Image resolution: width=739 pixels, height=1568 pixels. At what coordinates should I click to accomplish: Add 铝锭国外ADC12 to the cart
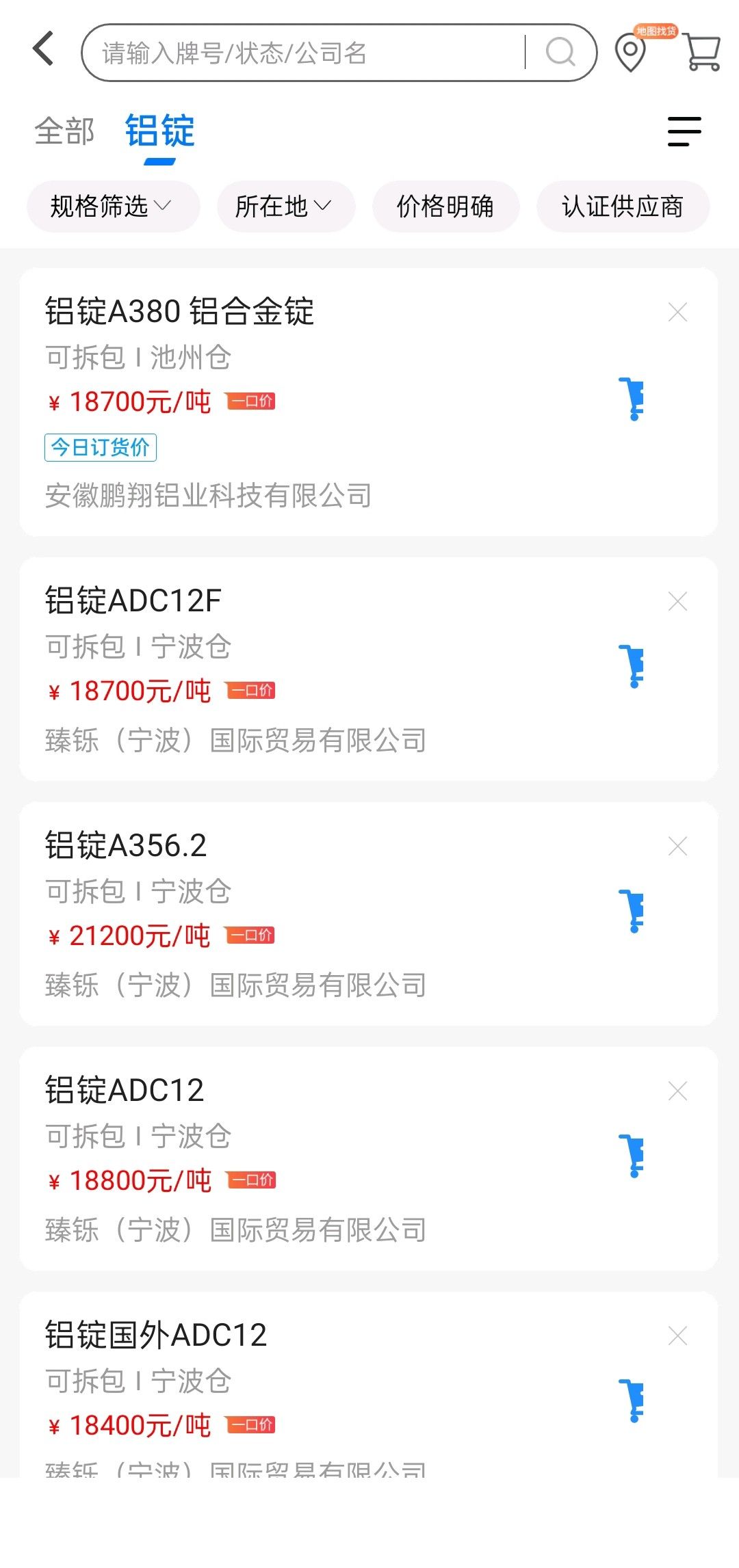pos(633,1400)
